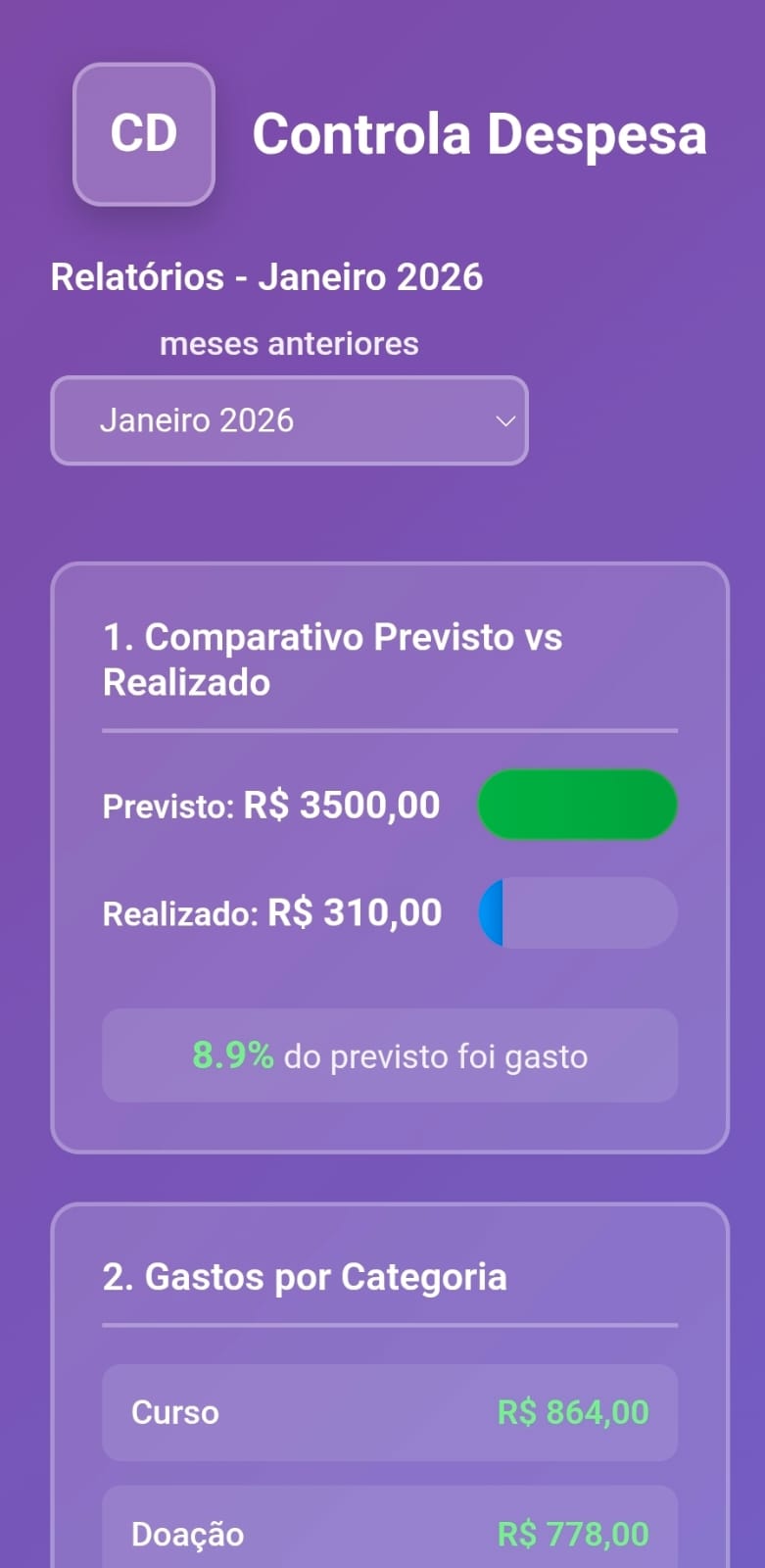Toggle the Previsto value display
Image resolution: width=765 pixels, height=1568 pixels.
pos(270,804)
